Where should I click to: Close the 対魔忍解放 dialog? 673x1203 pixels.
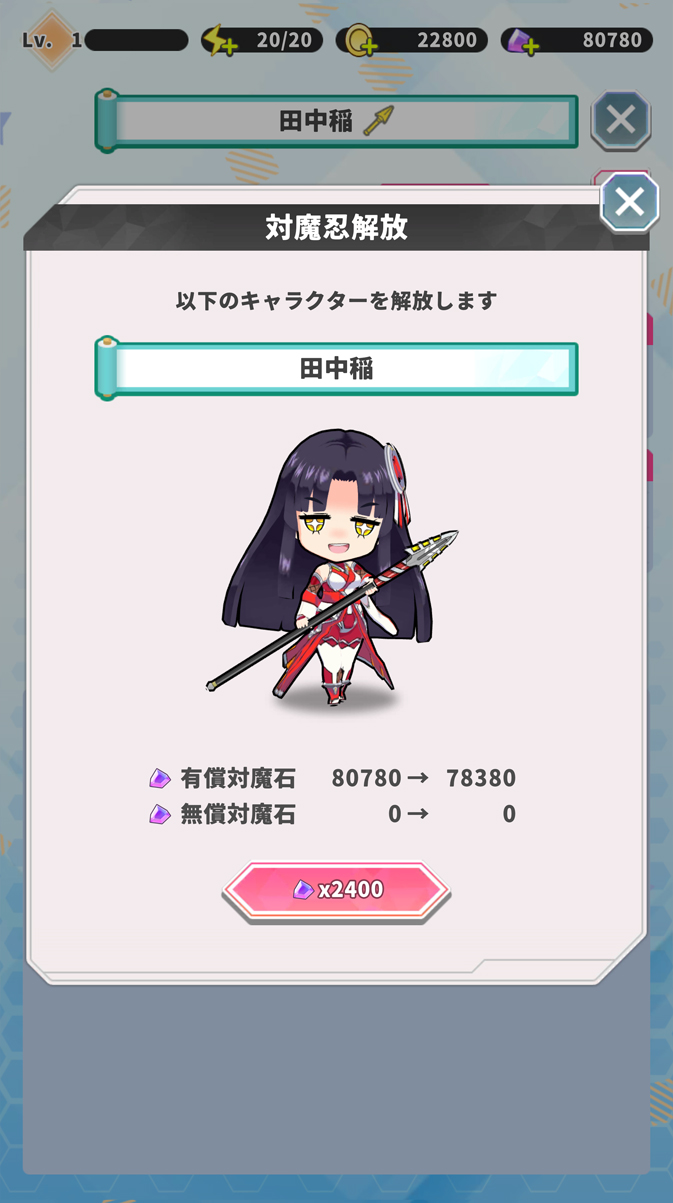click(629, 201)
